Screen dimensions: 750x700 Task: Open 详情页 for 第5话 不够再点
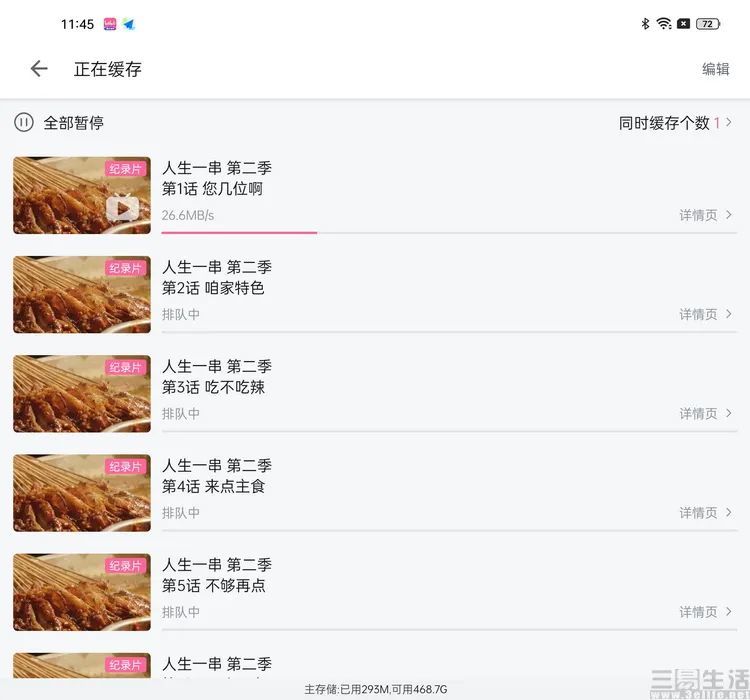[705, 611]
